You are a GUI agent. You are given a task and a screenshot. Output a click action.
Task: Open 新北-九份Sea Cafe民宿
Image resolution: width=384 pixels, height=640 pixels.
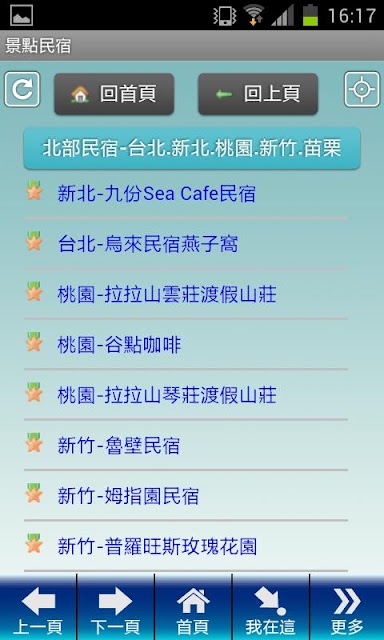click(x=186, y=193)
